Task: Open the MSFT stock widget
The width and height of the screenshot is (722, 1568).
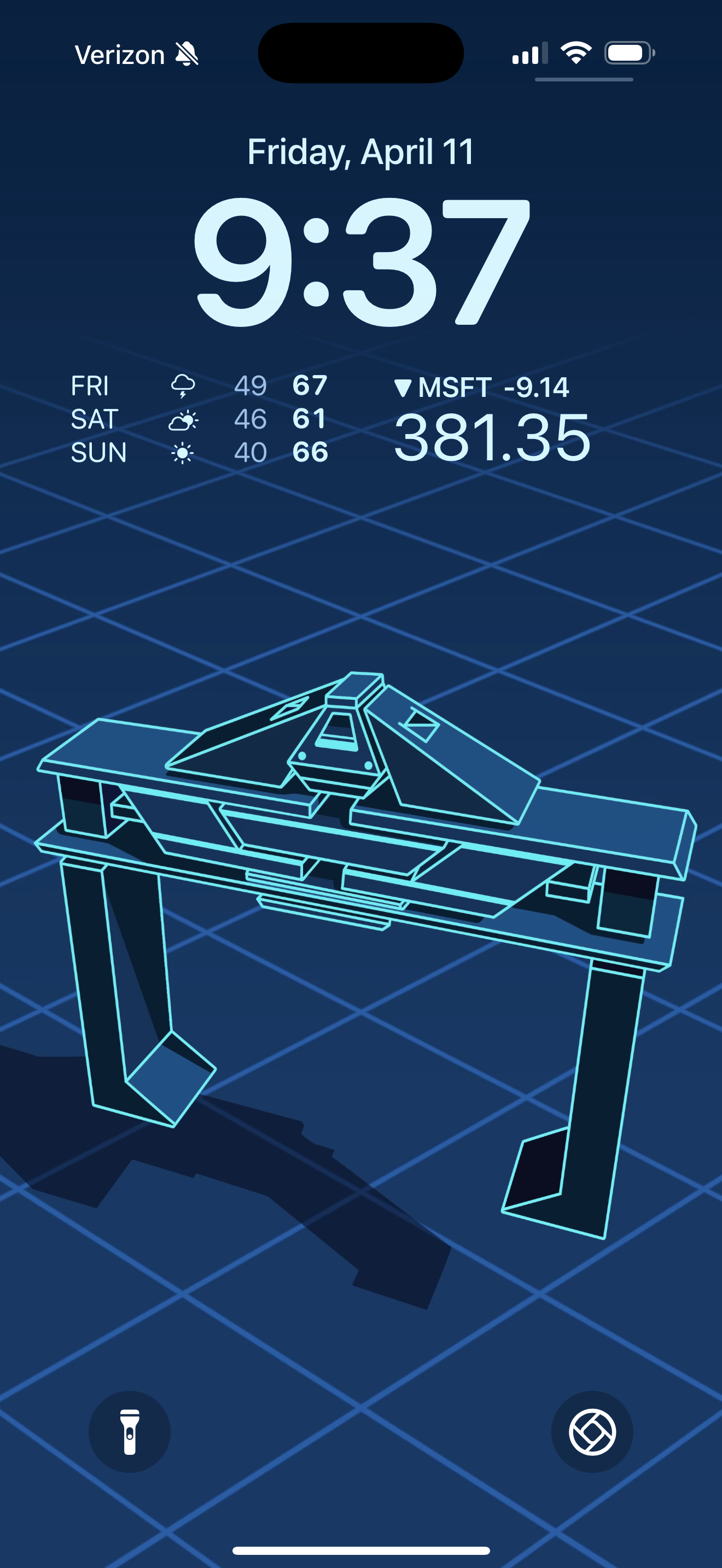Action: (x=492, y=419)
